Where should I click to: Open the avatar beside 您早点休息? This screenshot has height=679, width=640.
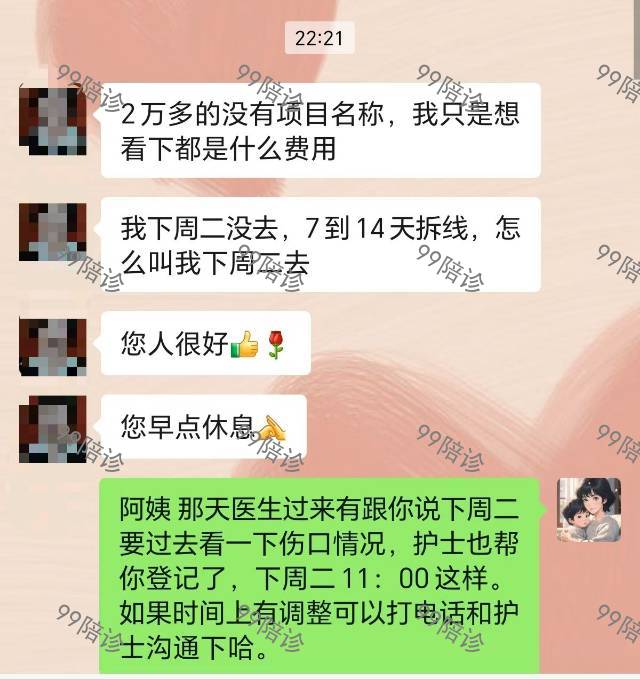coord(53,428)
